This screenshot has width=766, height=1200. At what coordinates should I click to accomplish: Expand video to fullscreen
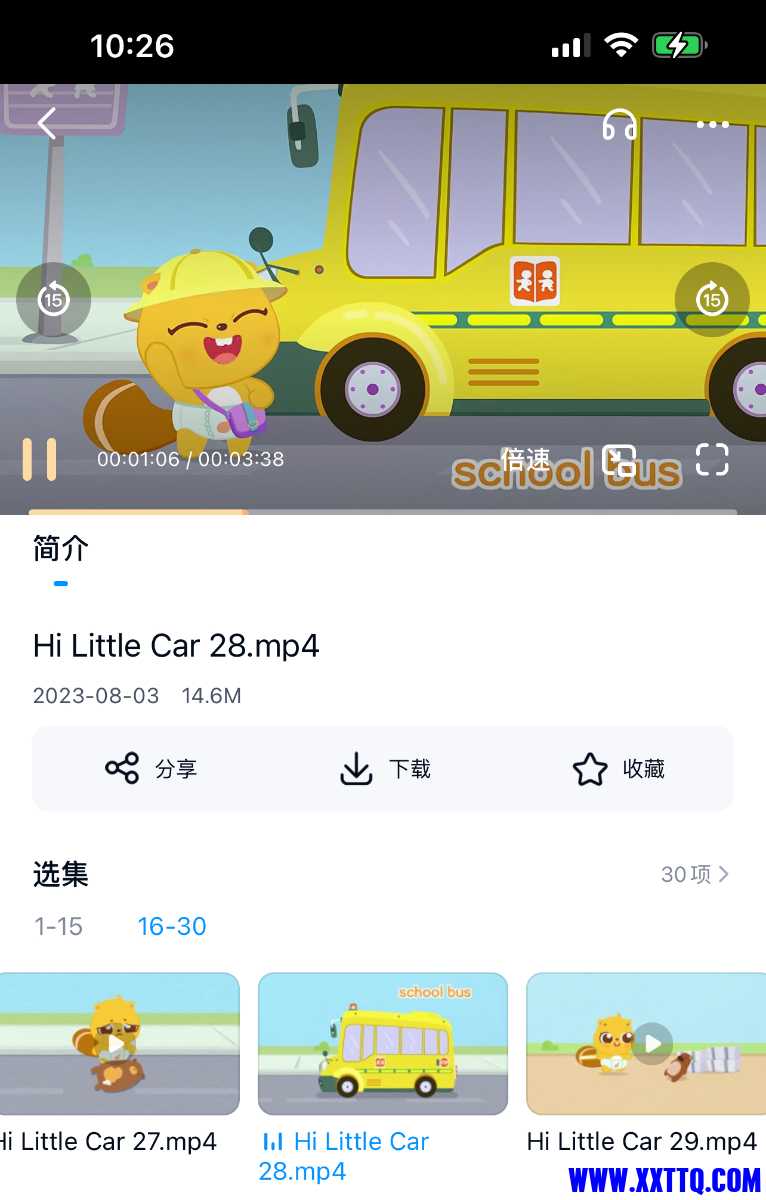712,459
